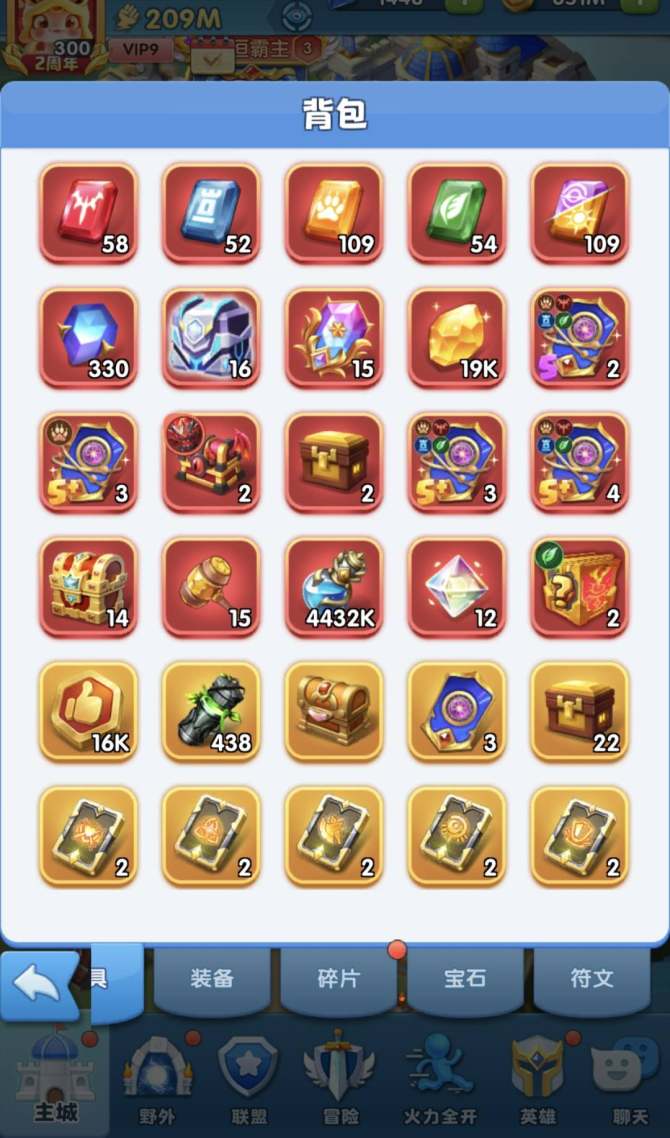
Task: Switch to the 装备 tab
Action: tap(211, 979)
